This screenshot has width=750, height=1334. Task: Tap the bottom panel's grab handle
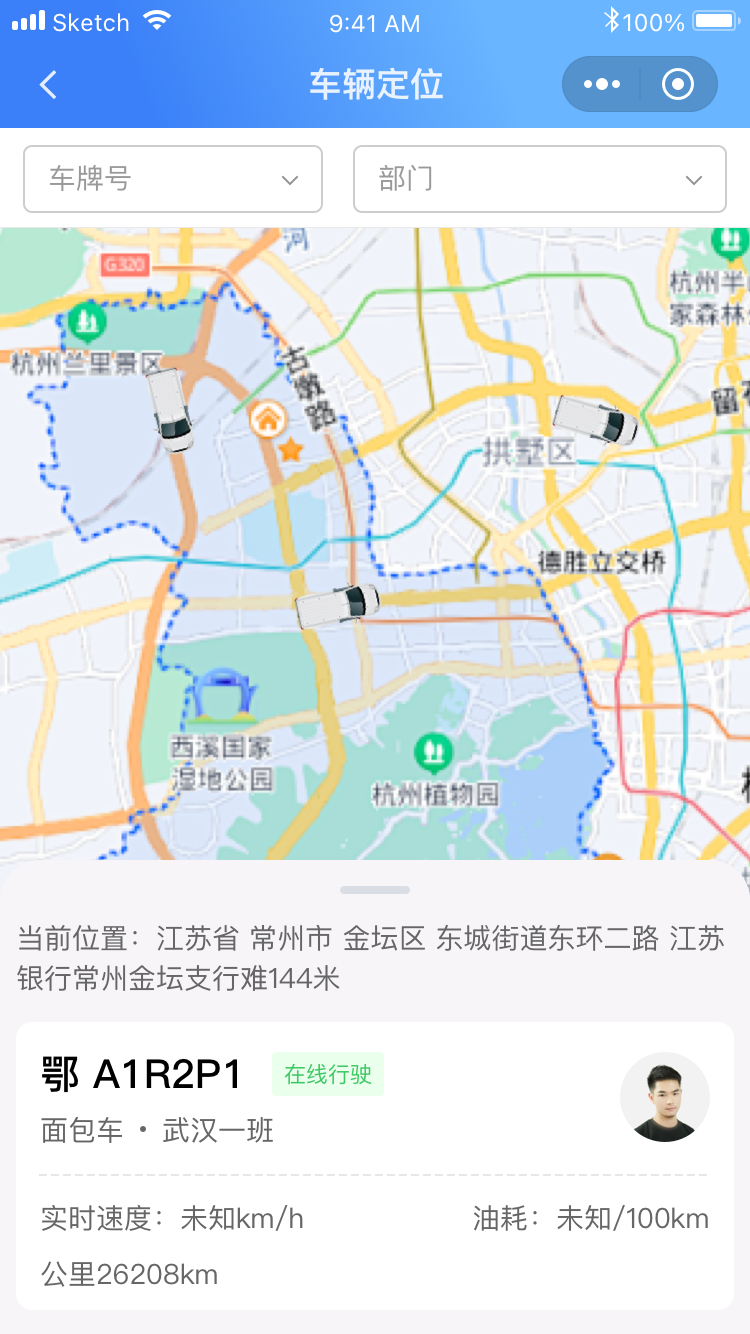(x=375, y=889)
